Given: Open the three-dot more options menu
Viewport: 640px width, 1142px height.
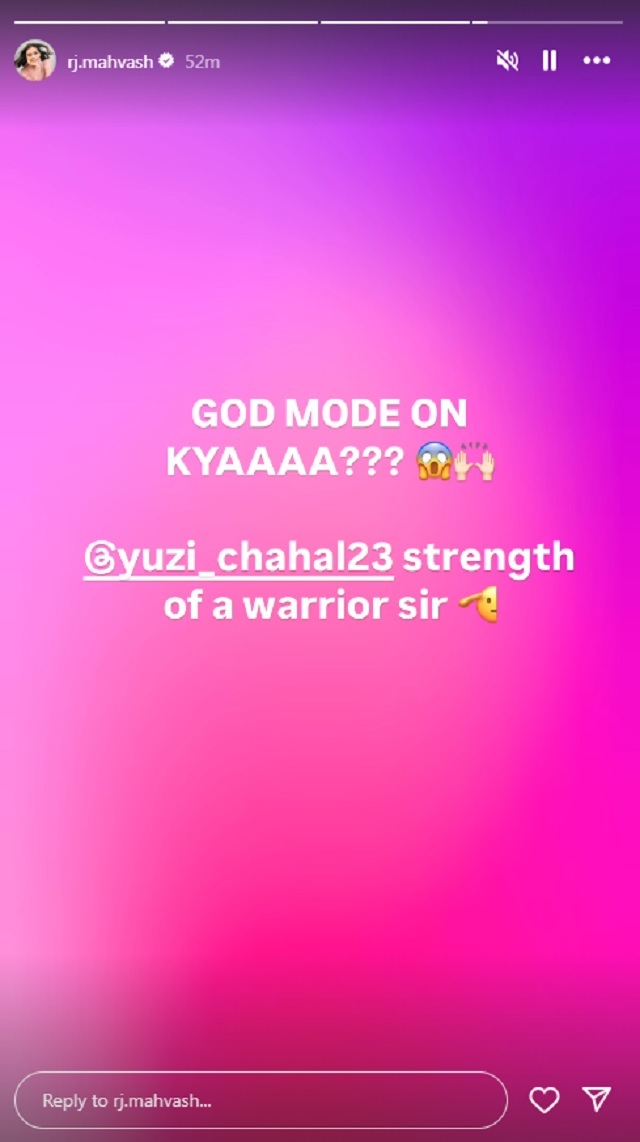Looking at the screenshot, I should coord(597,61).
